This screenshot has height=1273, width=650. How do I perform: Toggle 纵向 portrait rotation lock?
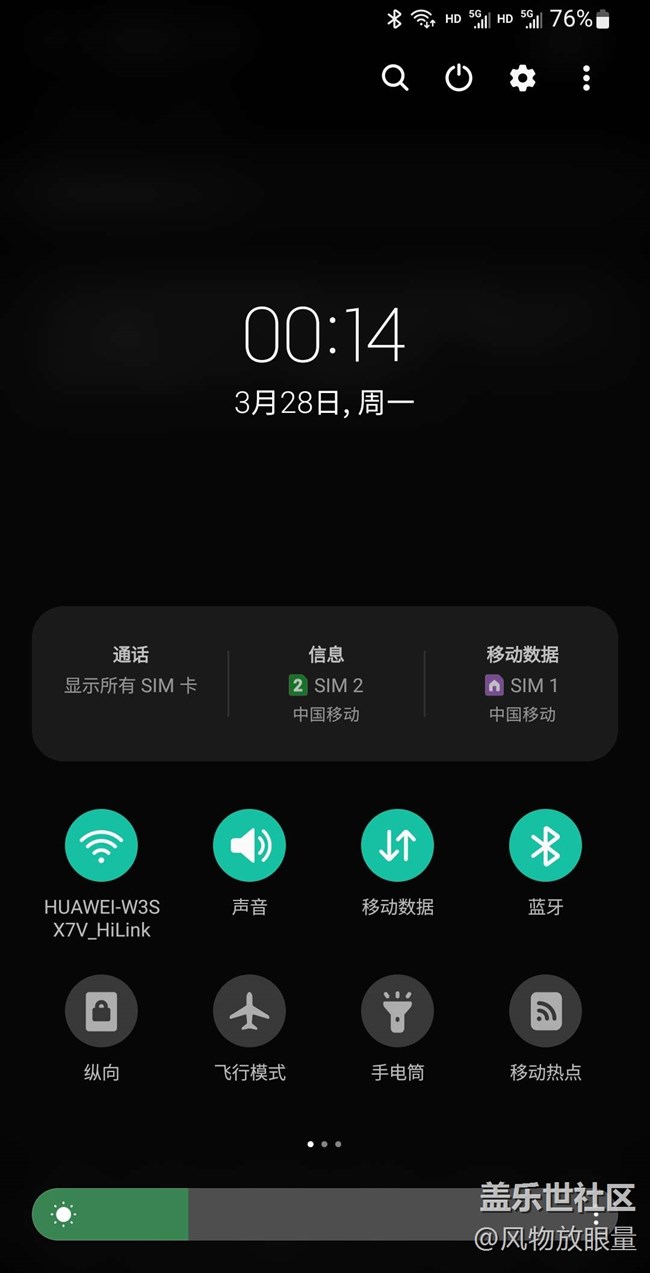(x=101, y=1011)
